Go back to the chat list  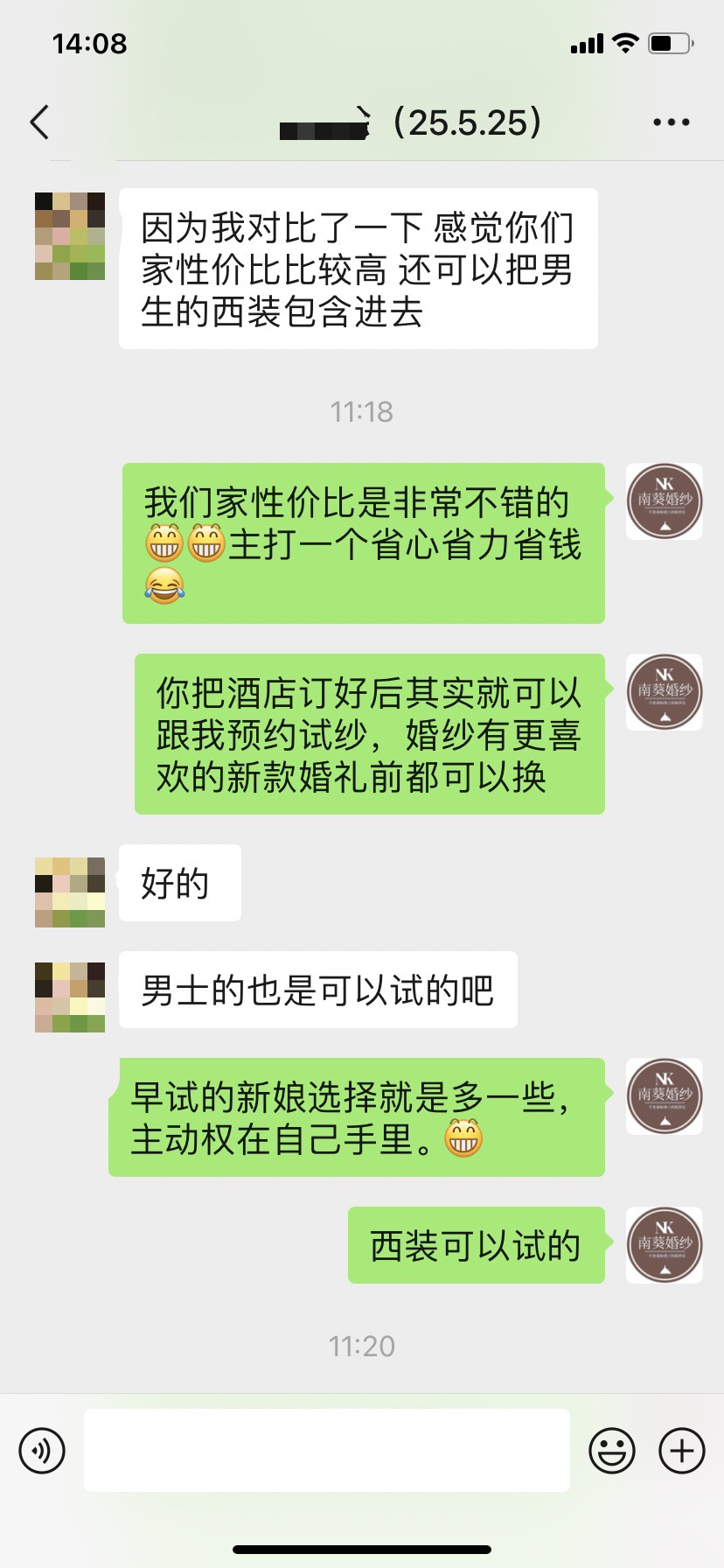(39, 122)
